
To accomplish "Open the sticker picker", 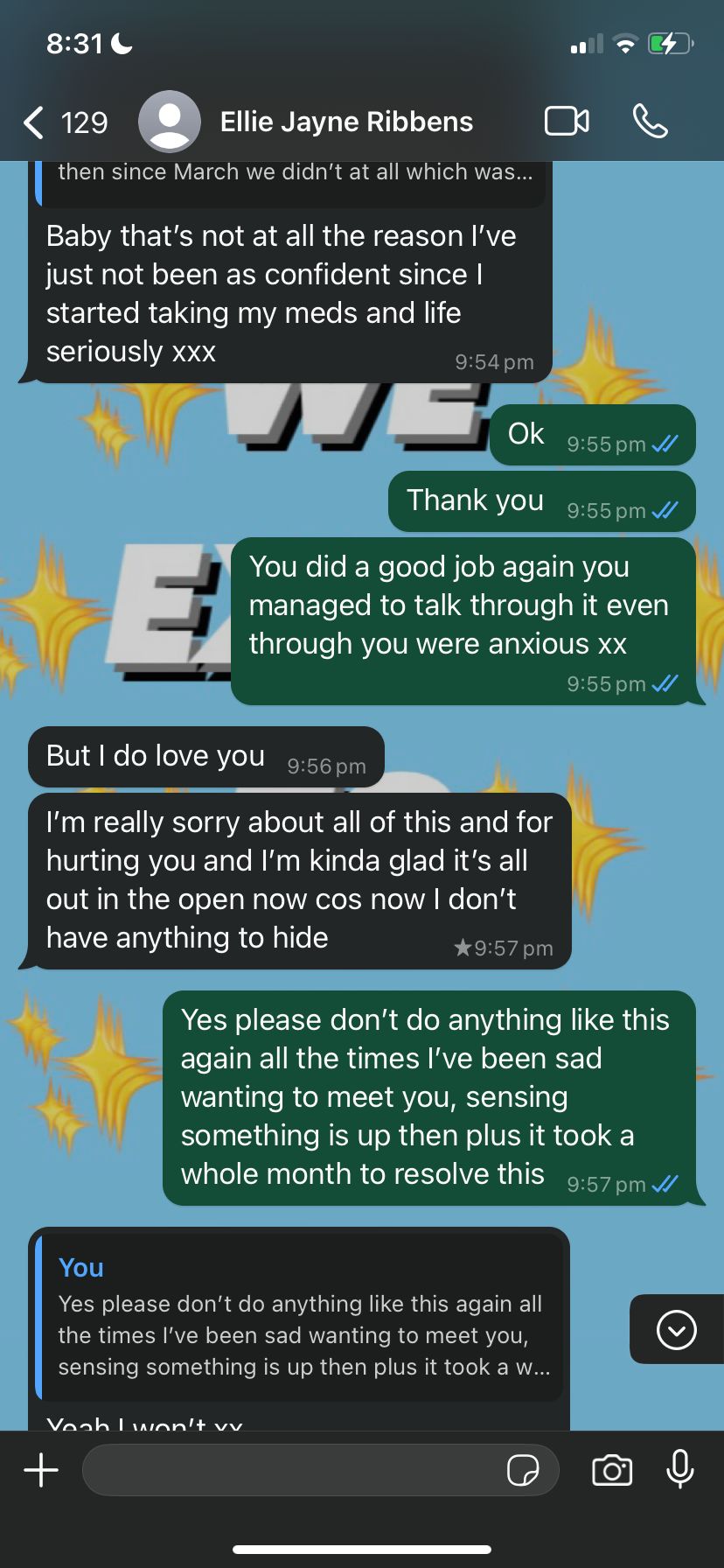I will pyautogui.click(x=523, y=1470).
